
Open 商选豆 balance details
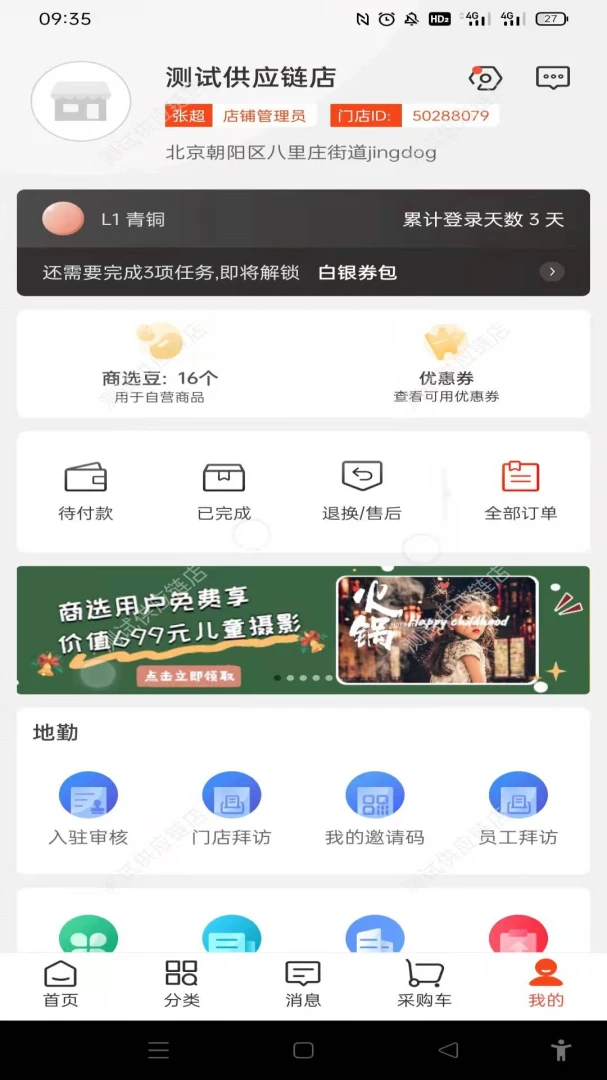(160, 364)
